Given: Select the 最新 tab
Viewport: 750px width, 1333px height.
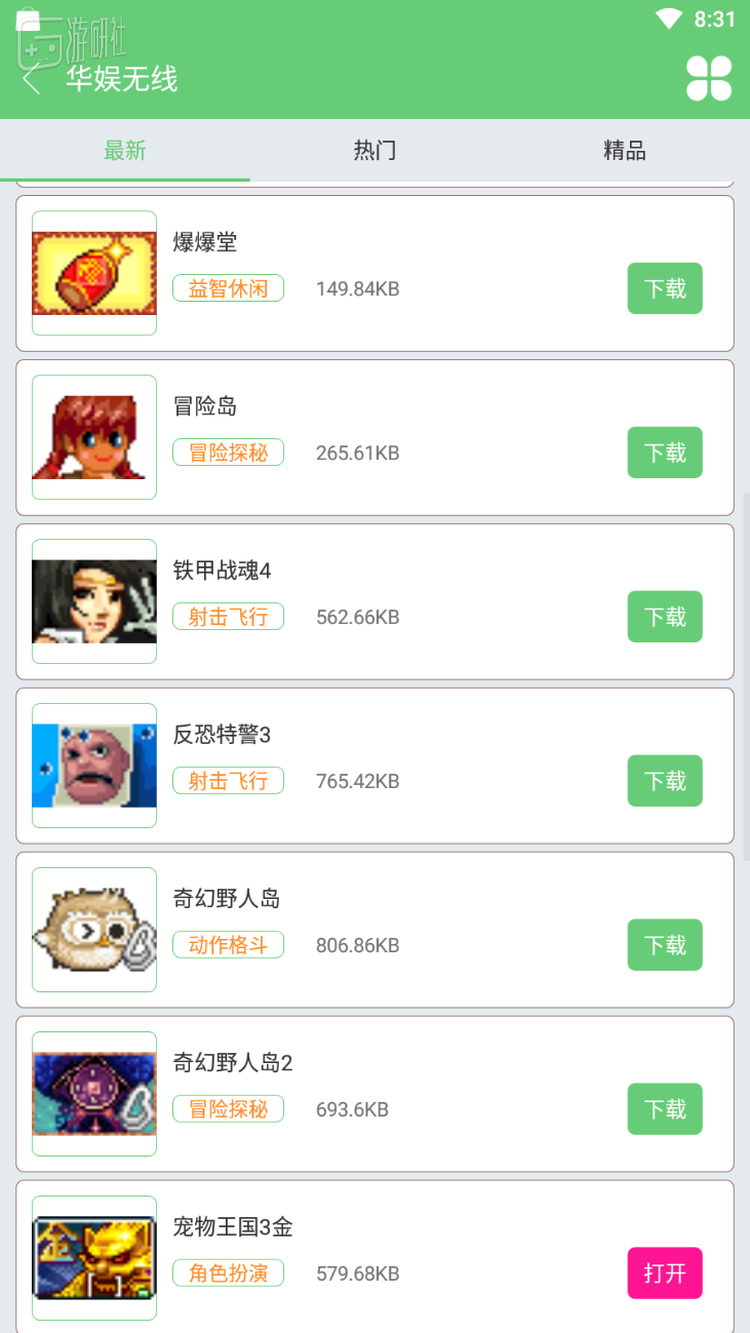Looking at the screenshot, I should [x=125, y=151].
